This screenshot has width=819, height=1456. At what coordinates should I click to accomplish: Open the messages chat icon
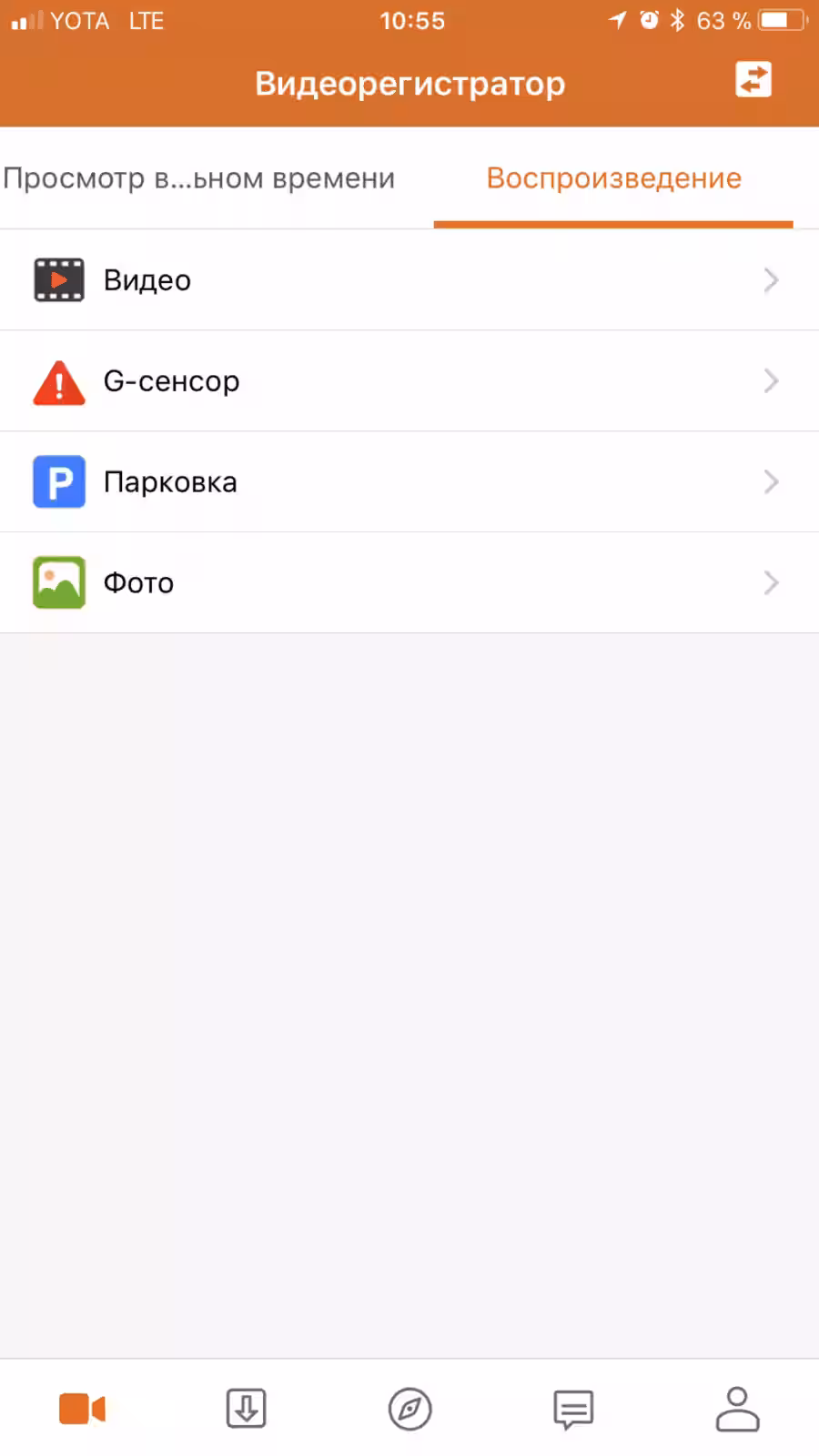[573, 1409]
